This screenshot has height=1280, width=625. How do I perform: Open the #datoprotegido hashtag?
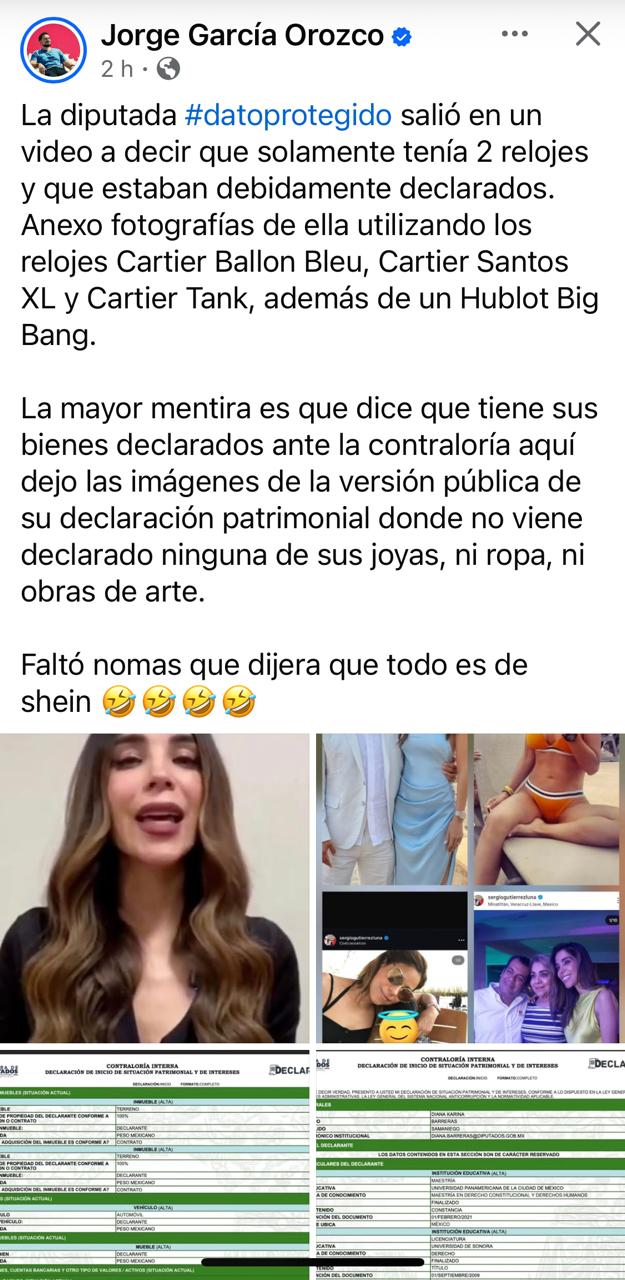coord(288,114)
